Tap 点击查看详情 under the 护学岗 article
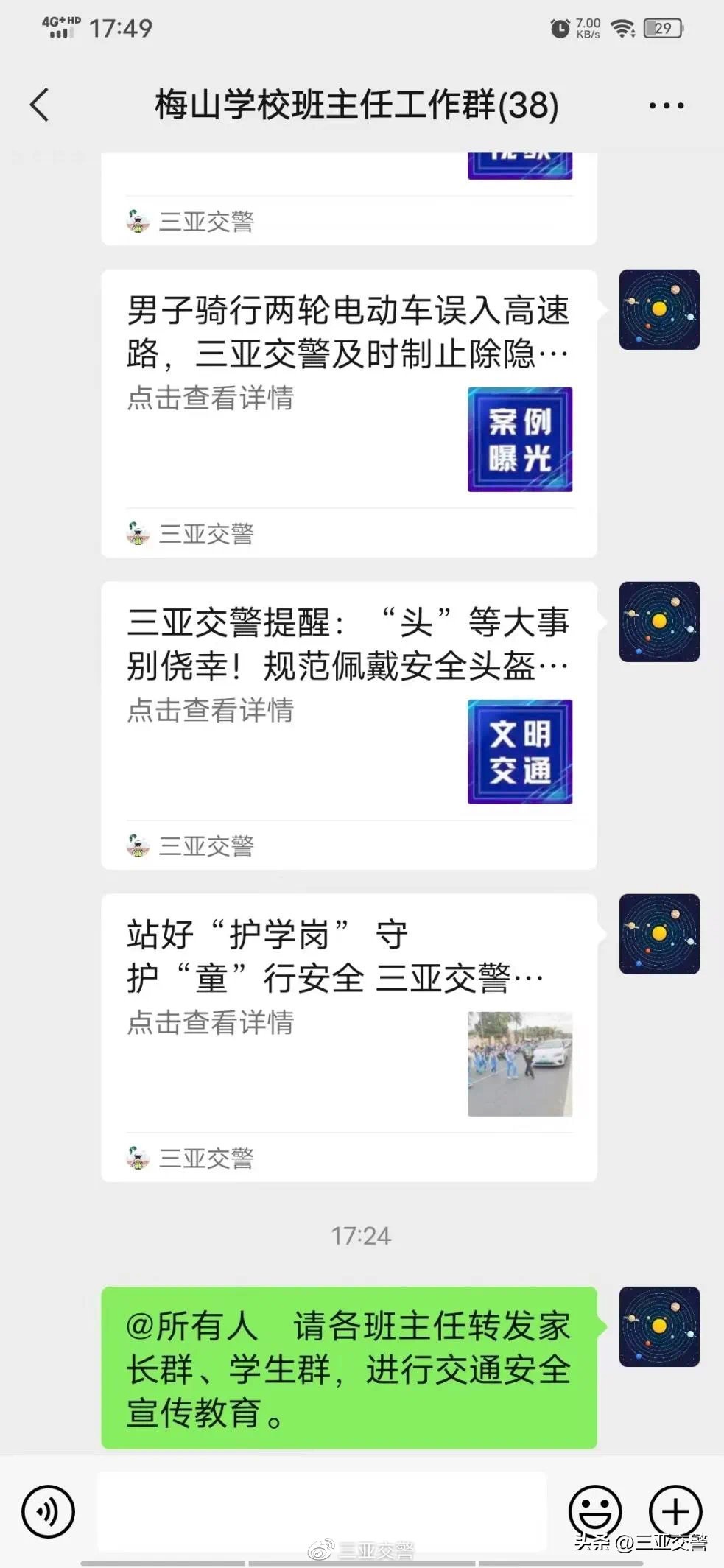 (211, 1022)
